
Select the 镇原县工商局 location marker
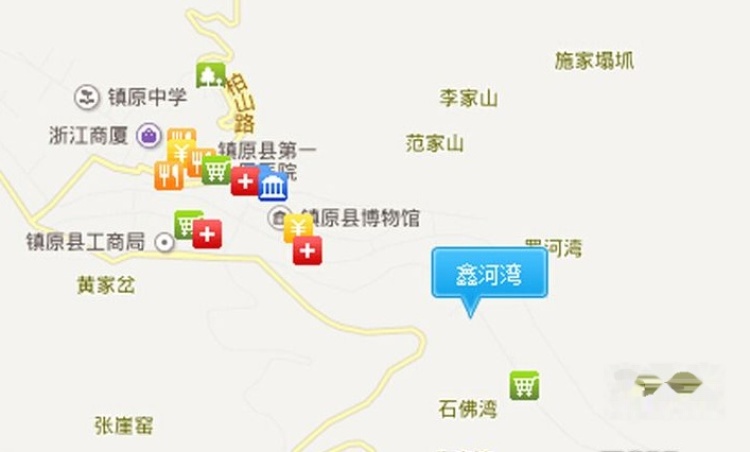(x=164, y=242)
